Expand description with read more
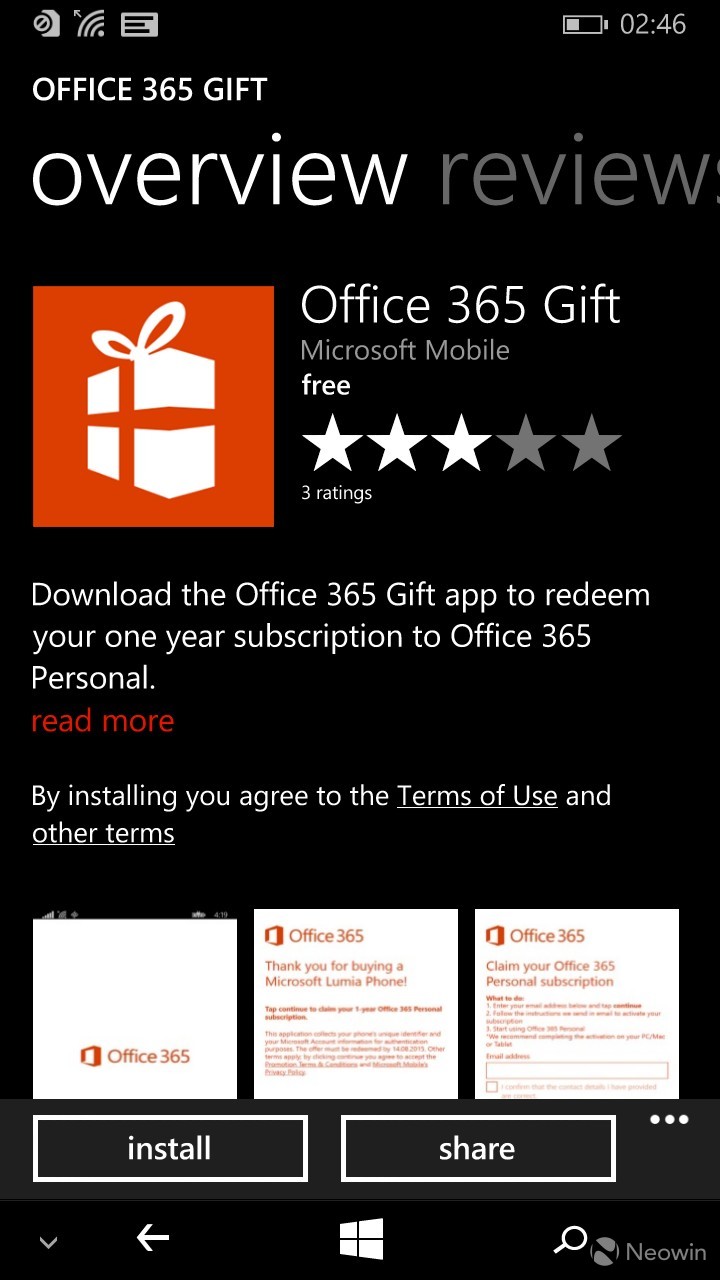Screen dimensions: 720x1280 pyautogui.click(x=102, y=721)
